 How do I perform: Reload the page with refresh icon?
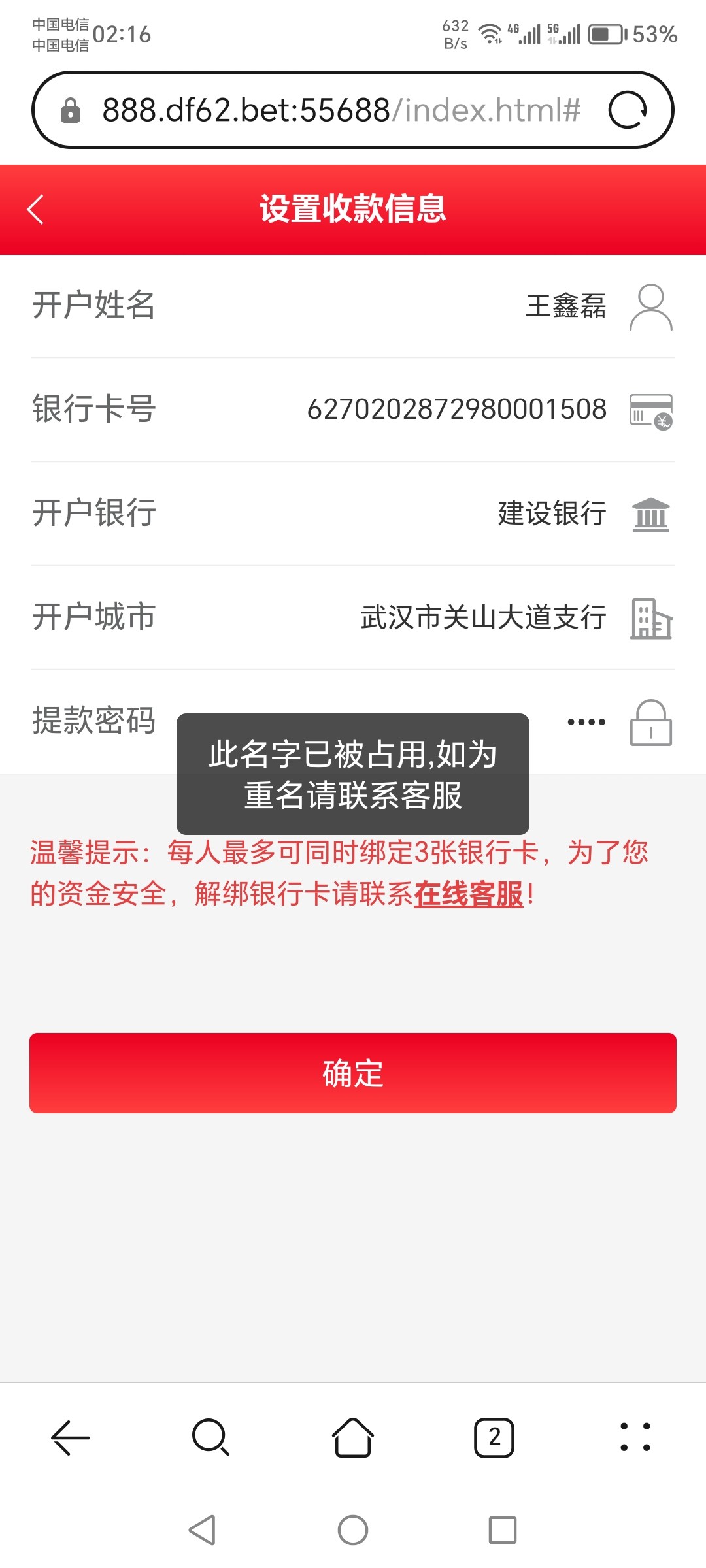coord(627,110)
